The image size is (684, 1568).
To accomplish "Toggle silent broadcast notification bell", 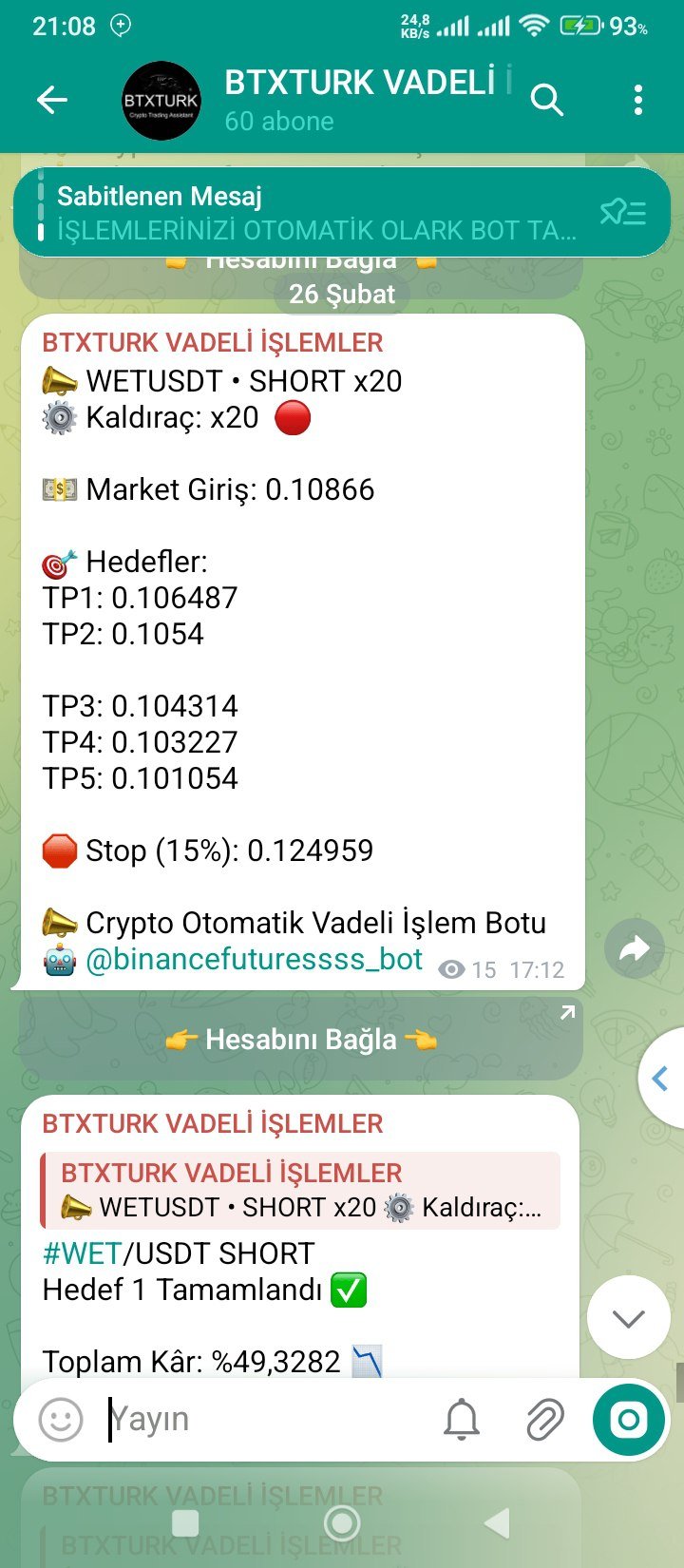I will click(462, 1419).
